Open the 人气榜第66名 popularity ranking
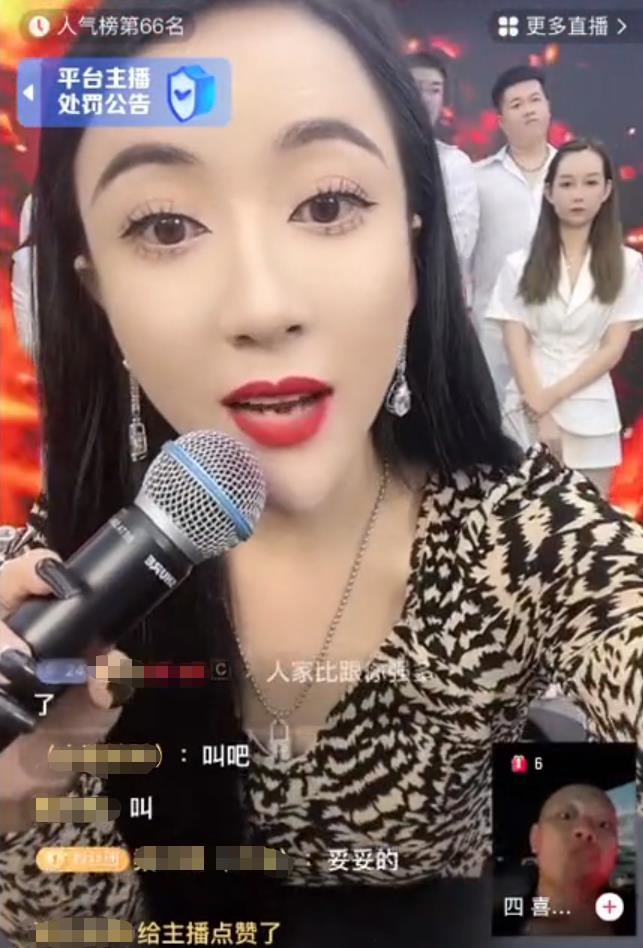 [106, 26]
